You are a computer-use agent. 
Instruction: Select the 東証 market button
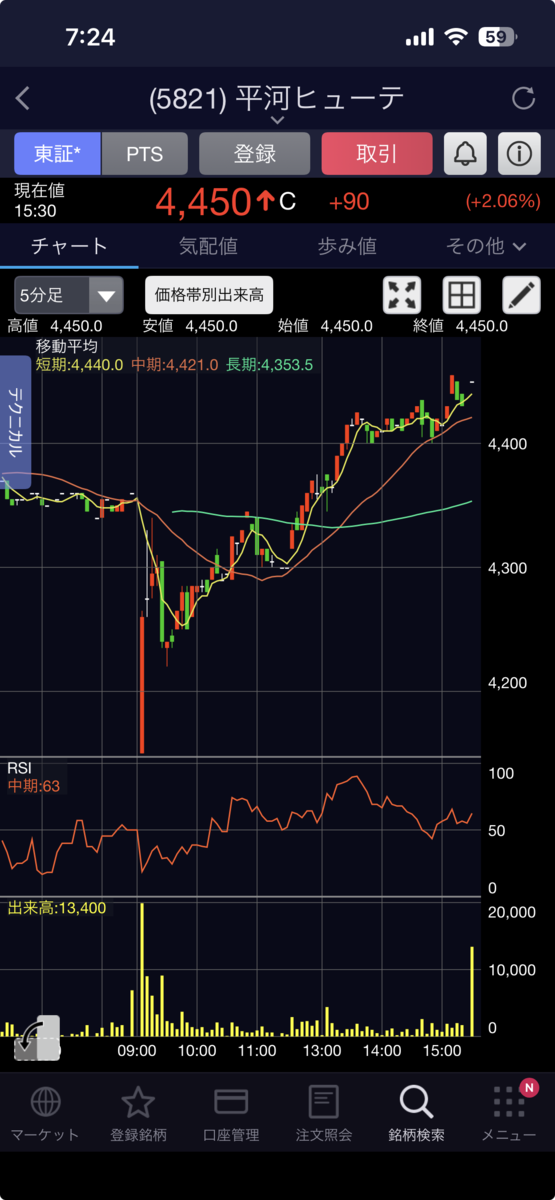(57, 155)
